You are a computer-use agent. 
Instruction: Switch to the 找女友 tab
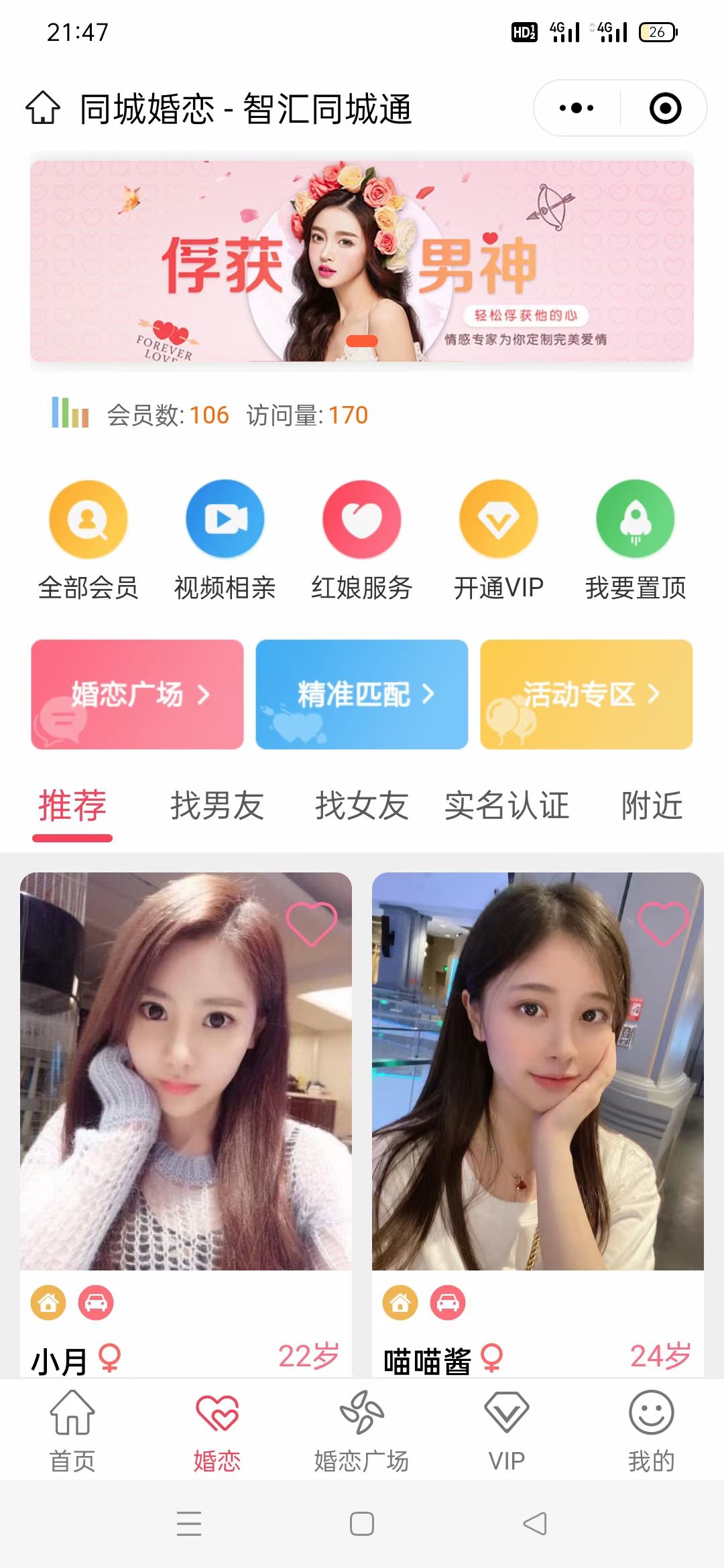[x=362, y=805]
